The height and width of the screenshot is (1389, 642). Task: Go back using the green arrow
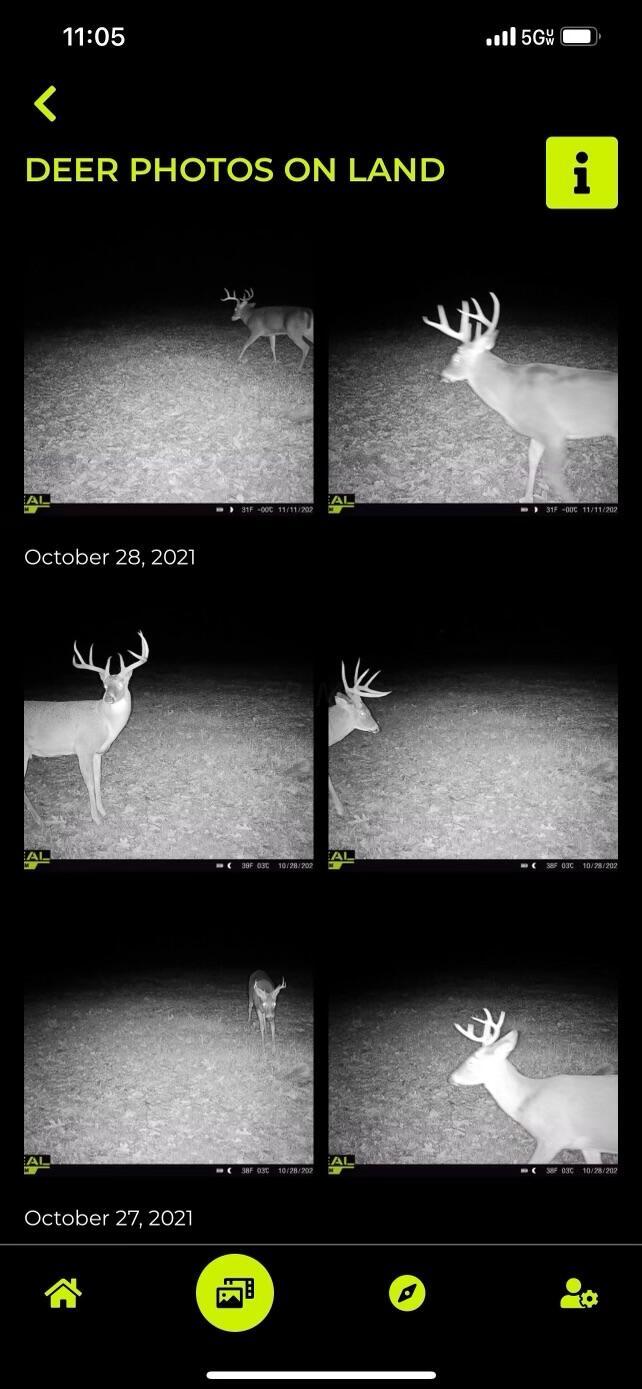point(45,103)
